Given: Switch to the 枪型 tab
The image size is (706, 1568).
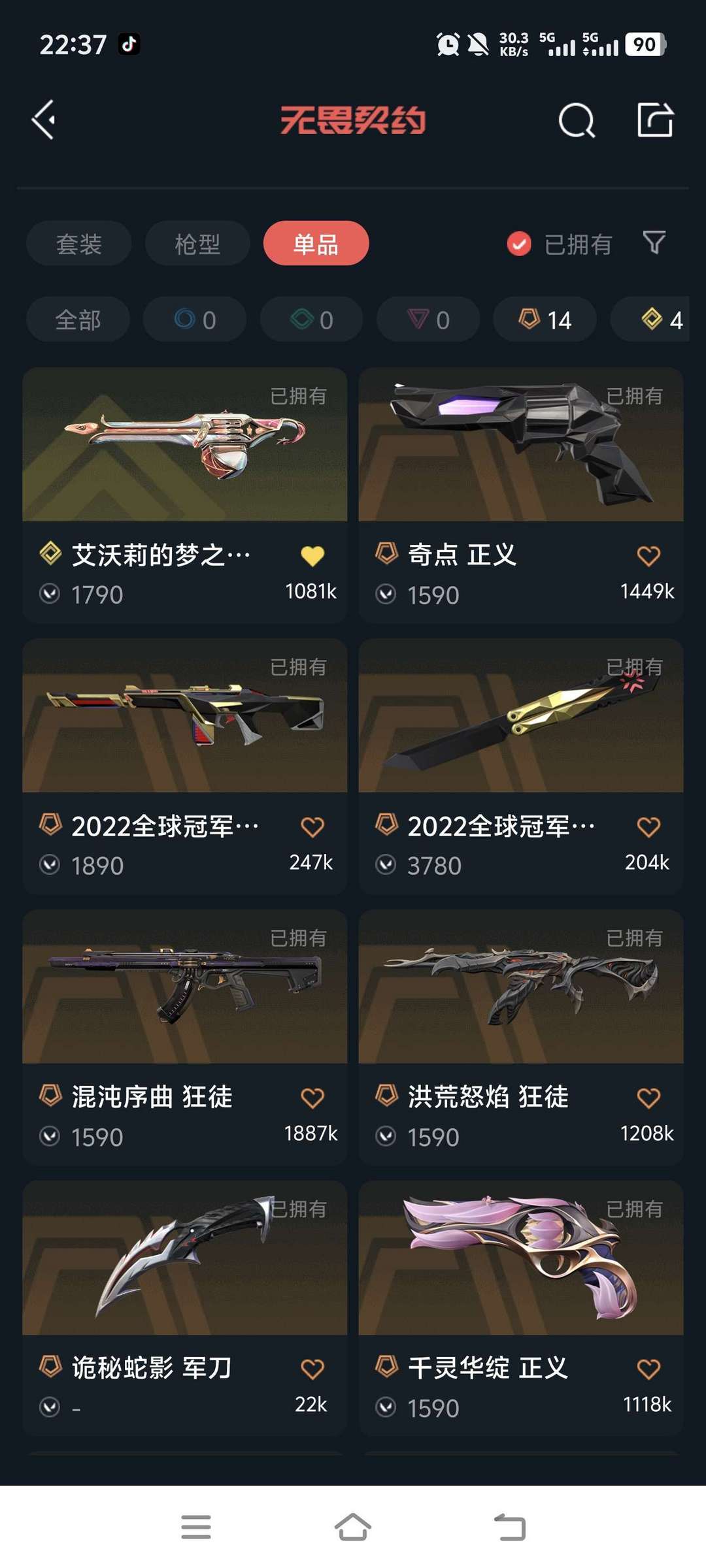Looking at the screenshot, I should 197,243.
